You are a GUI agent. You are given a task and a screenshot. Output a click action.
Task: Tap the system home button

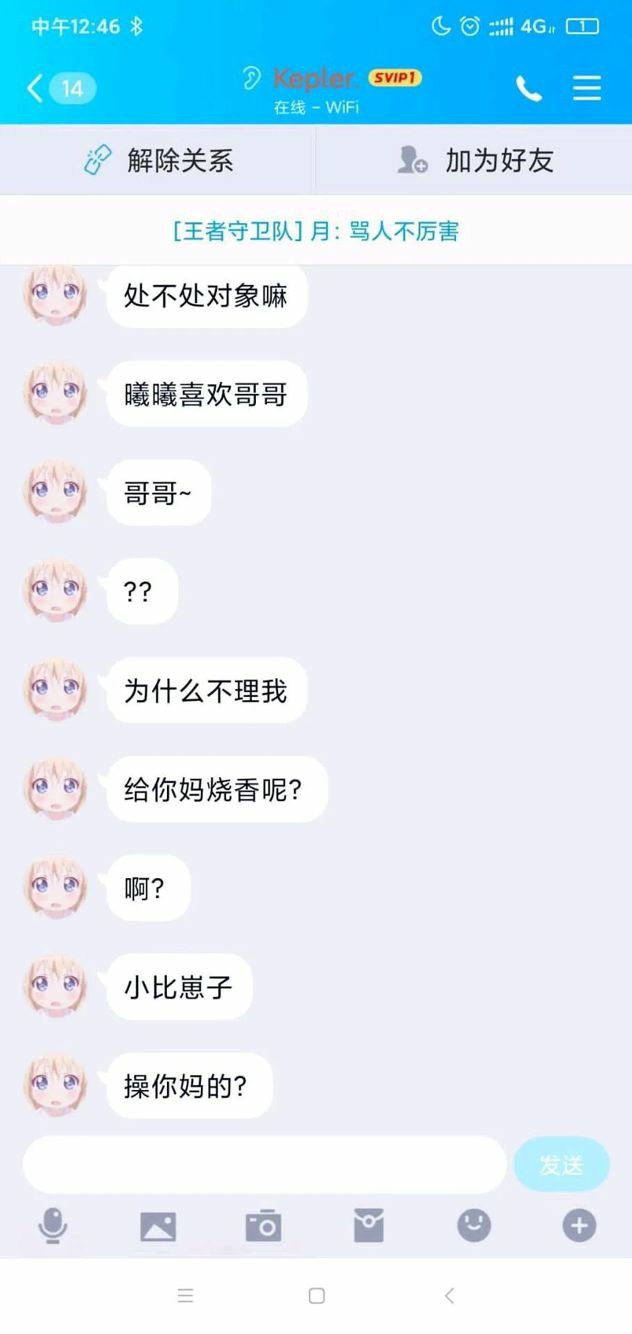pos(316,1295)
